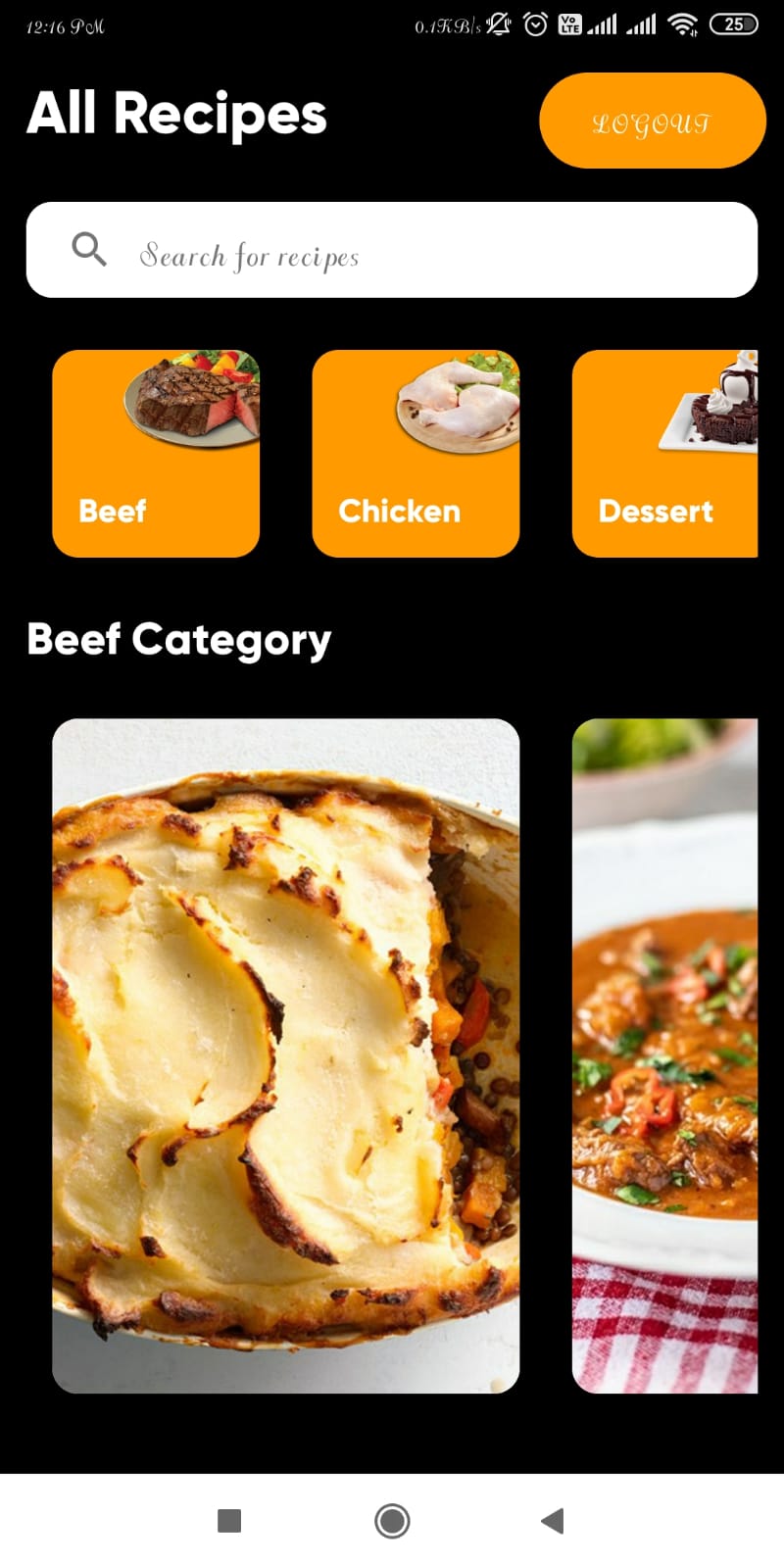Tap the Wi-Fi icon in the status bar
The image size is (784, 1568).
[686, 24]
